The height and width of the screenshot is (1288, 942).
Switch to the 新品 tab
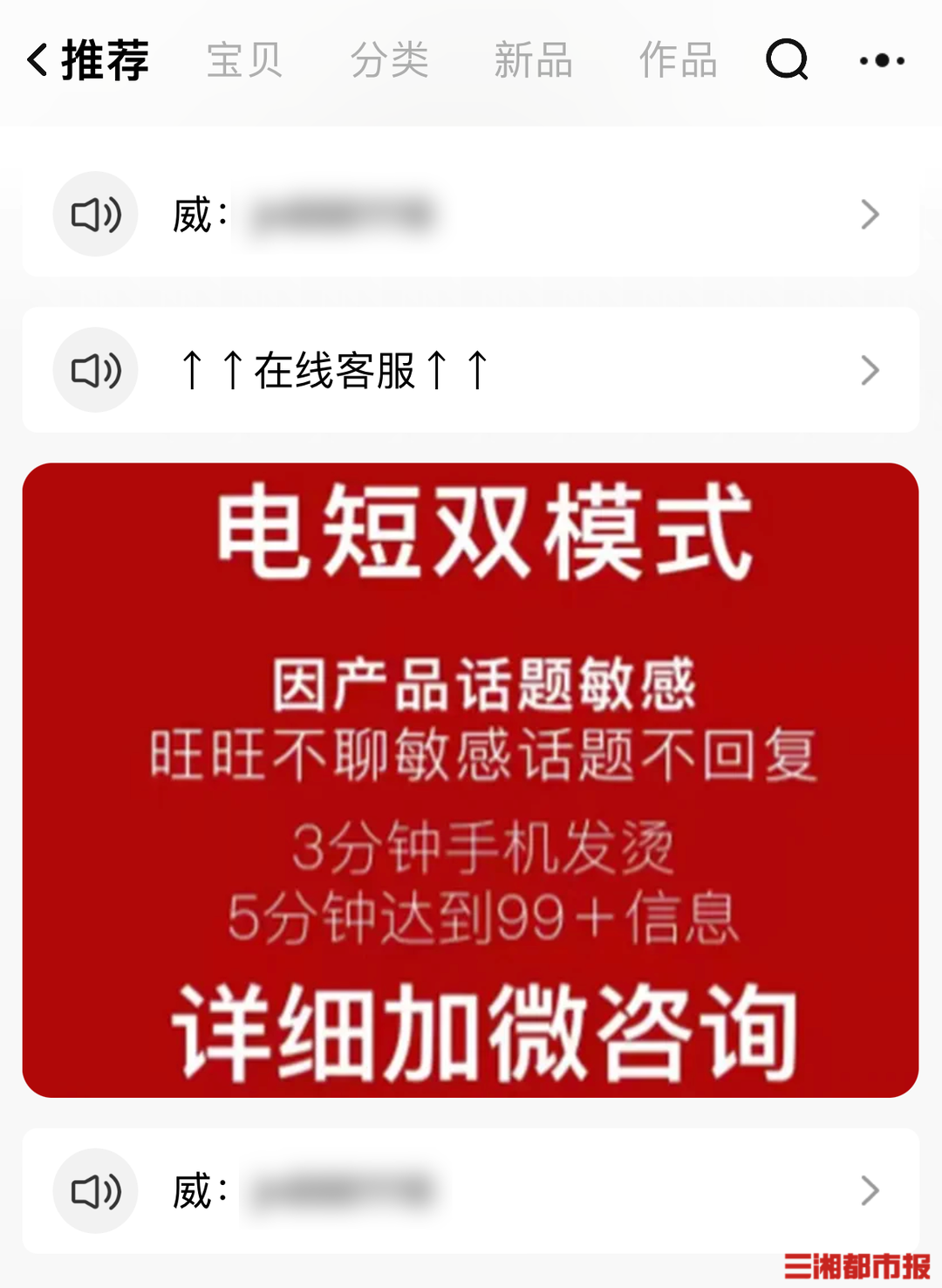click(x=533, y=60)
